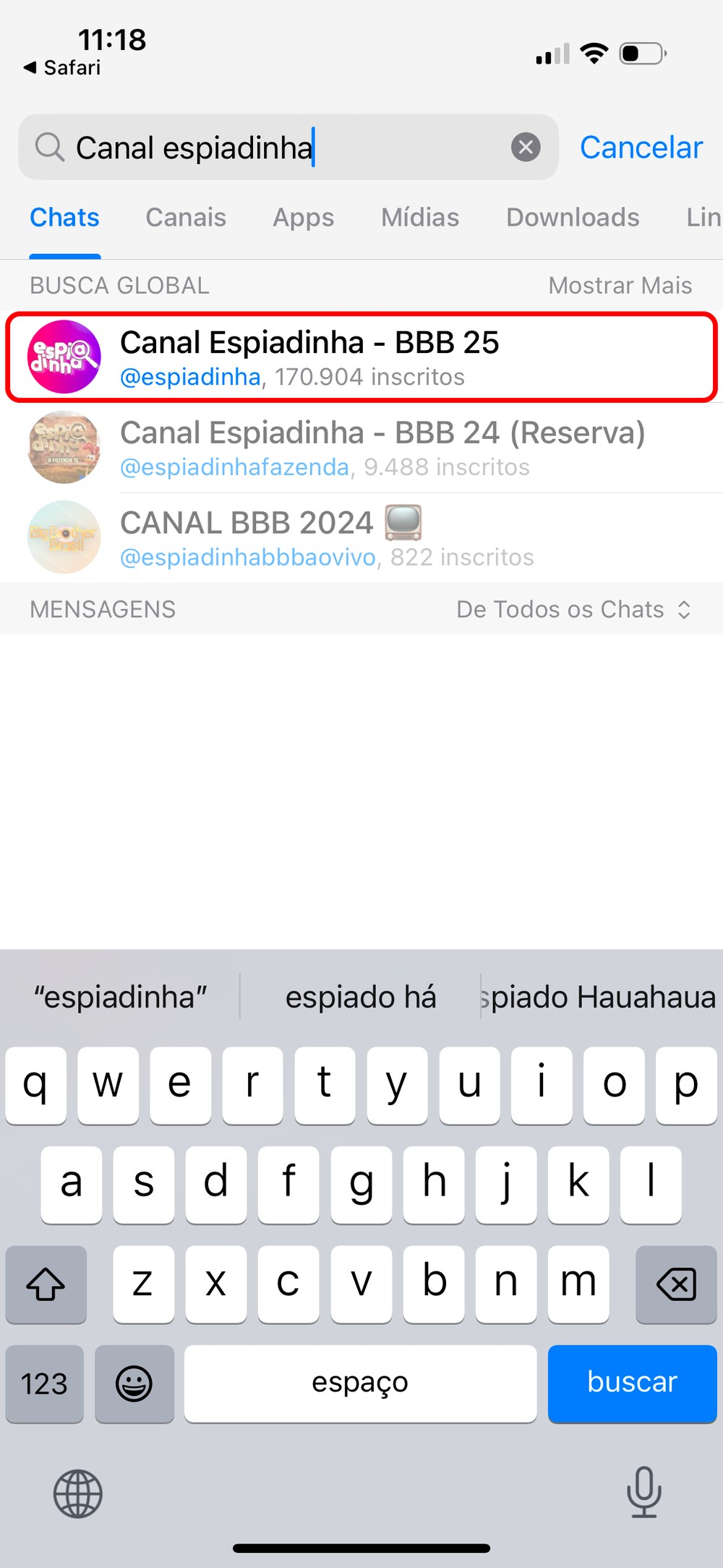Select the Downloads tab

573,218
